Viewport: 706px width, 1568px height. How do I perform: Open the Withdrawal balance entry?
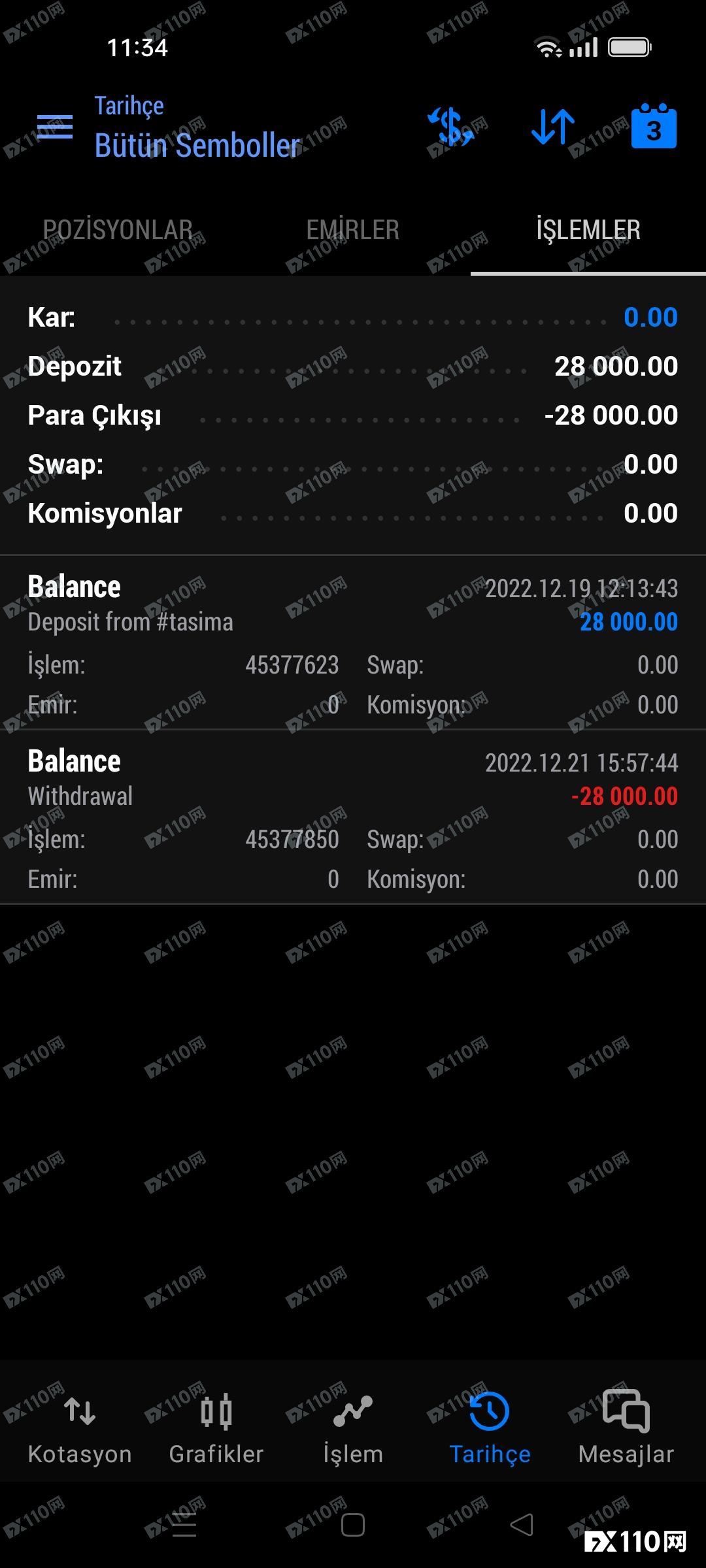pos(353,818)
